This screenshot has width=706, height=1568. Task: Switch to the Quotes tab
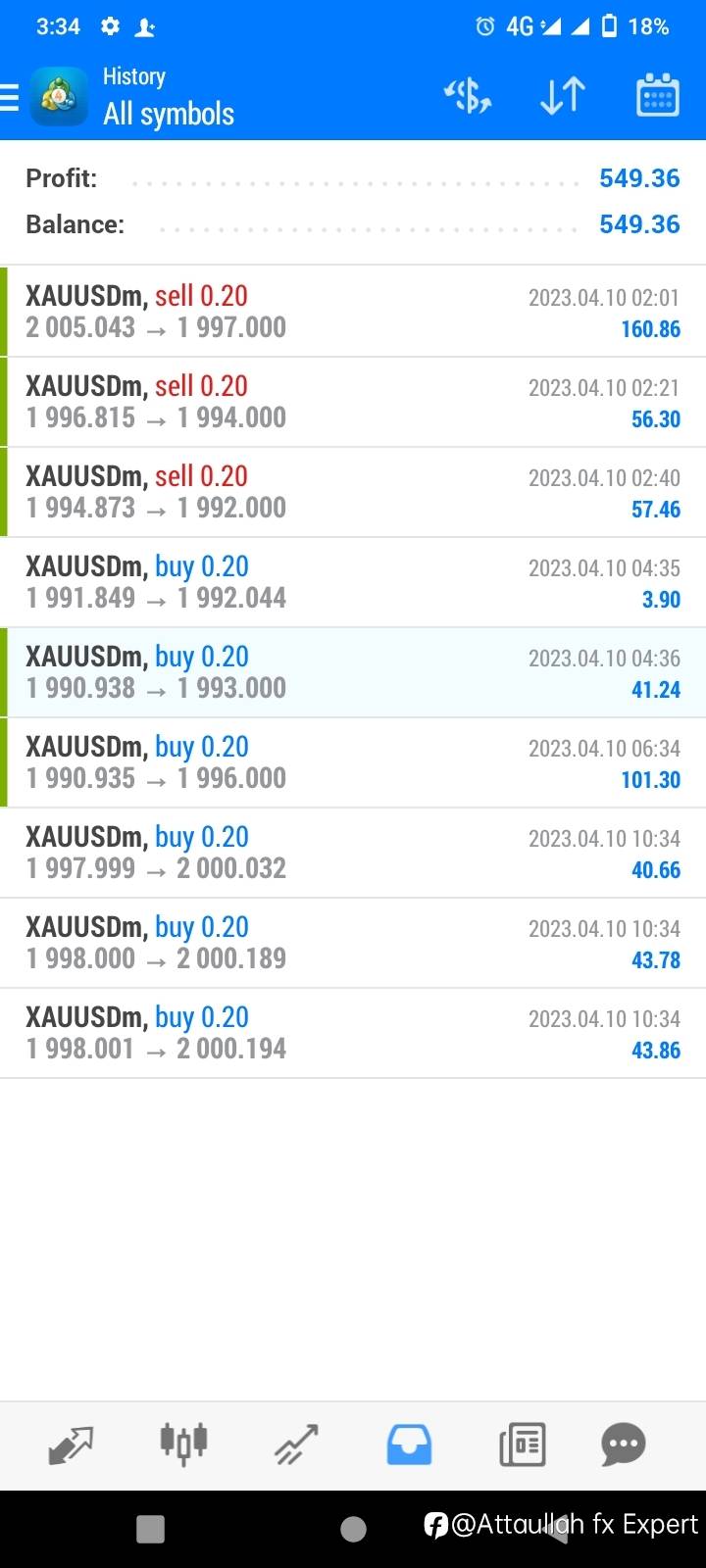coord(71,1445)
